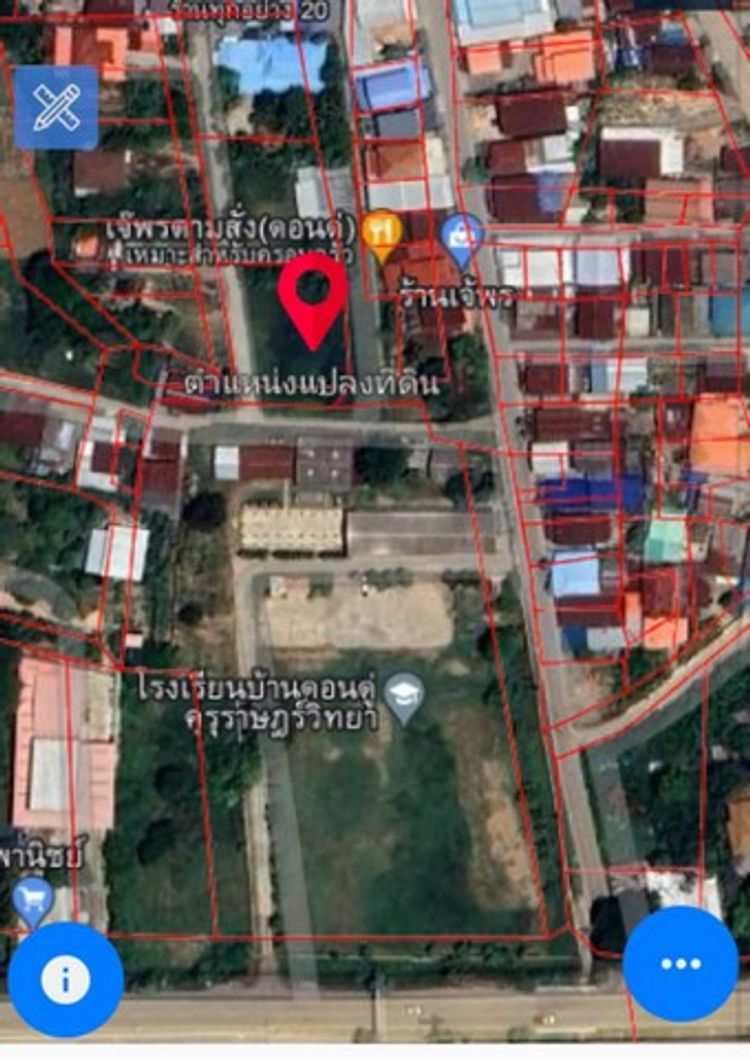This screenshot has width=750, height=1059.
Task: Select the red land parcel location pin
Action: 313,297
